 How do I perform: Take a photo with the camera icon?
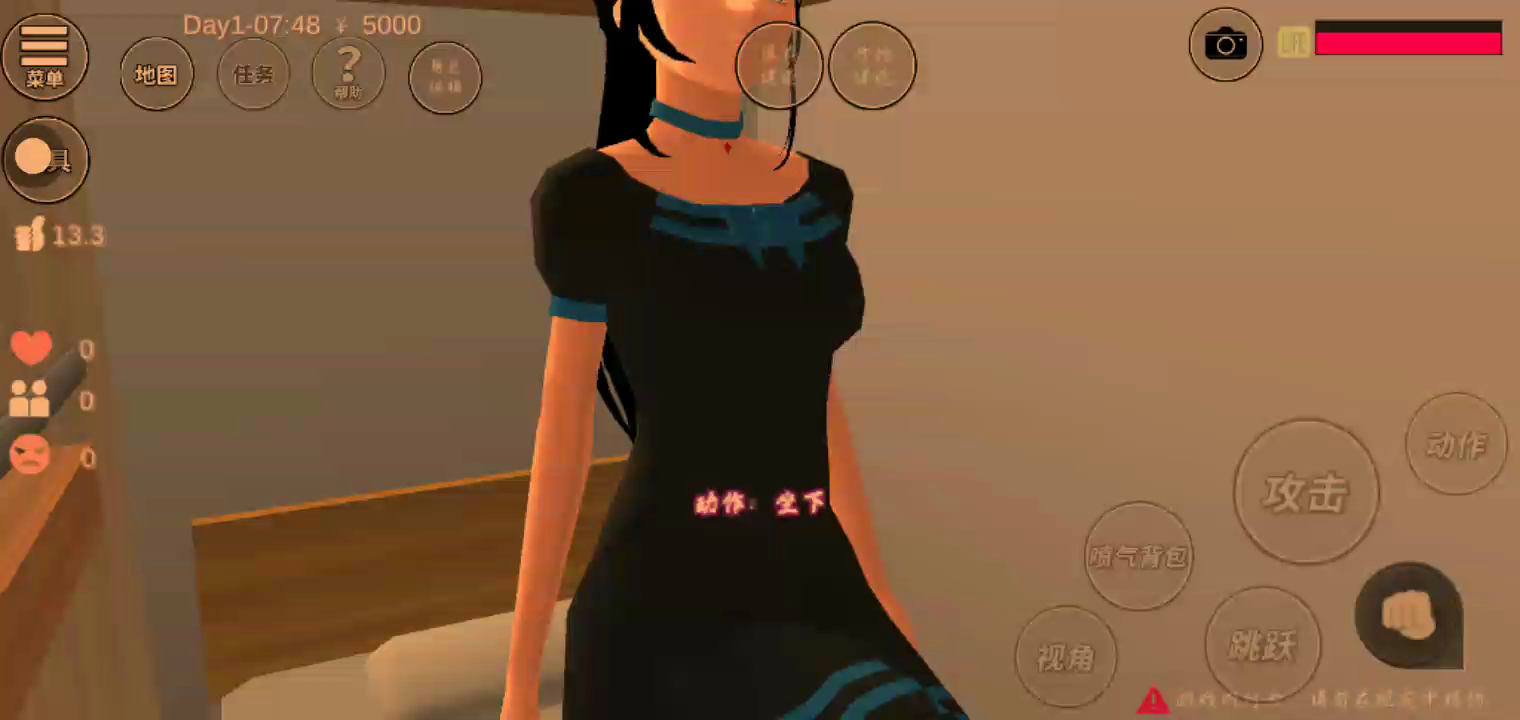tap(1225, 45)
